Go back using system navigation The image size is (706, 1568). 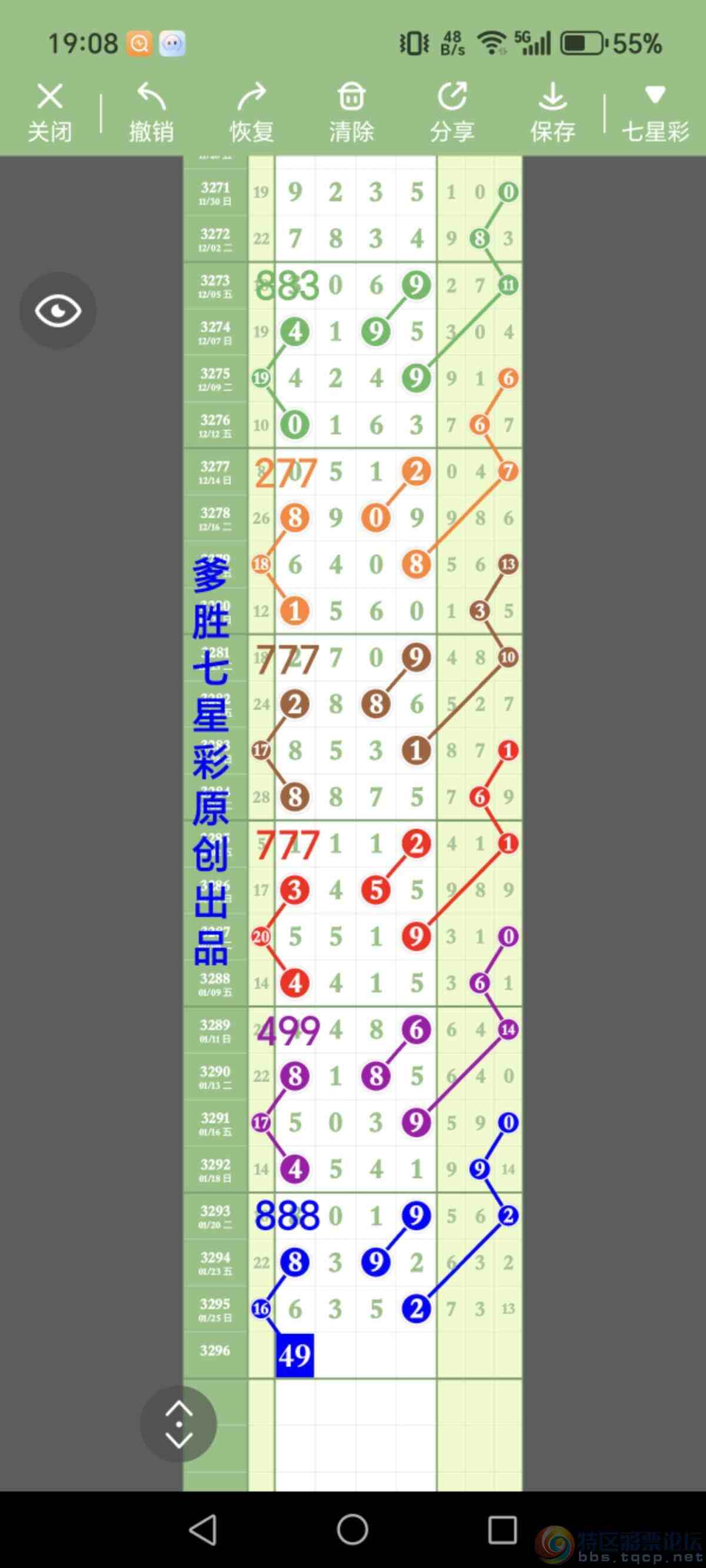click(202, 1529)
